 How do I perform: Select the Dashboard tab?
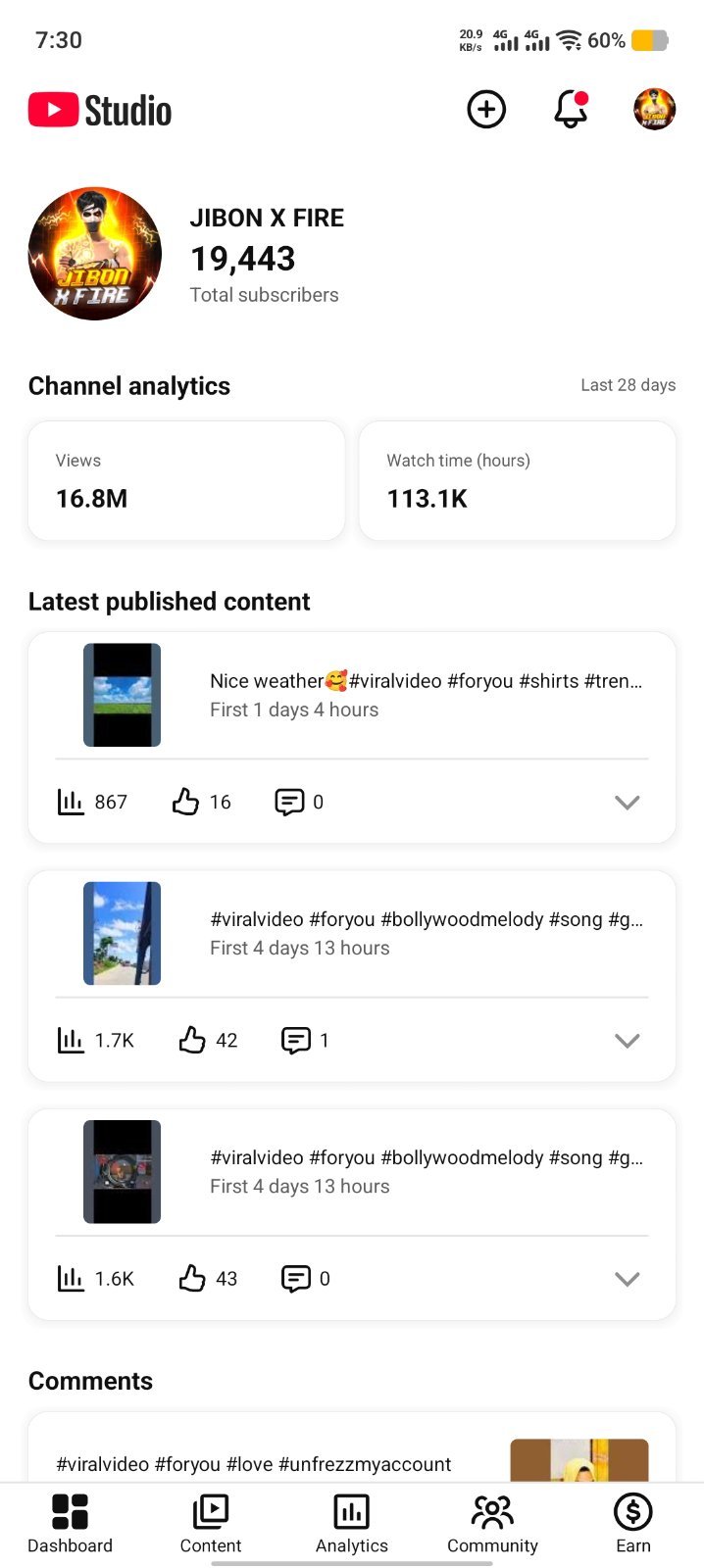point(70,1524)
